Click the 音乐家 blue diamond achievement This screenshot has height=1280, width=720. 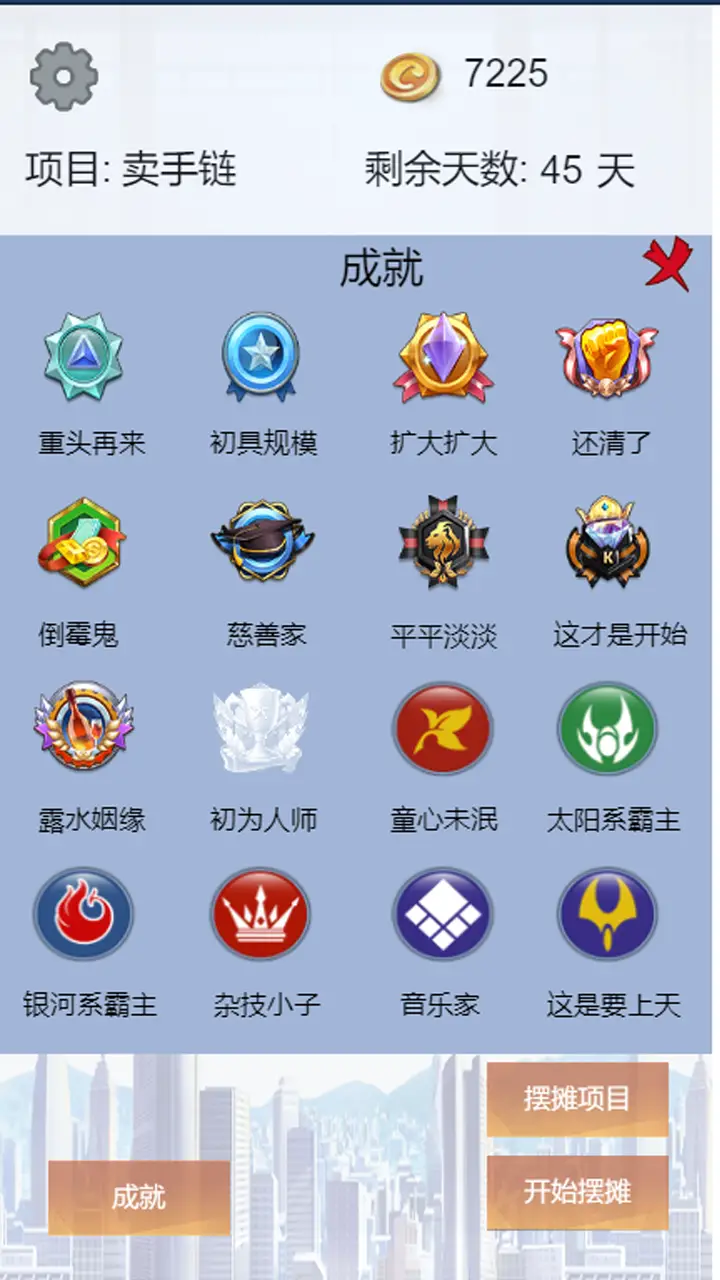tap(442, 918)
